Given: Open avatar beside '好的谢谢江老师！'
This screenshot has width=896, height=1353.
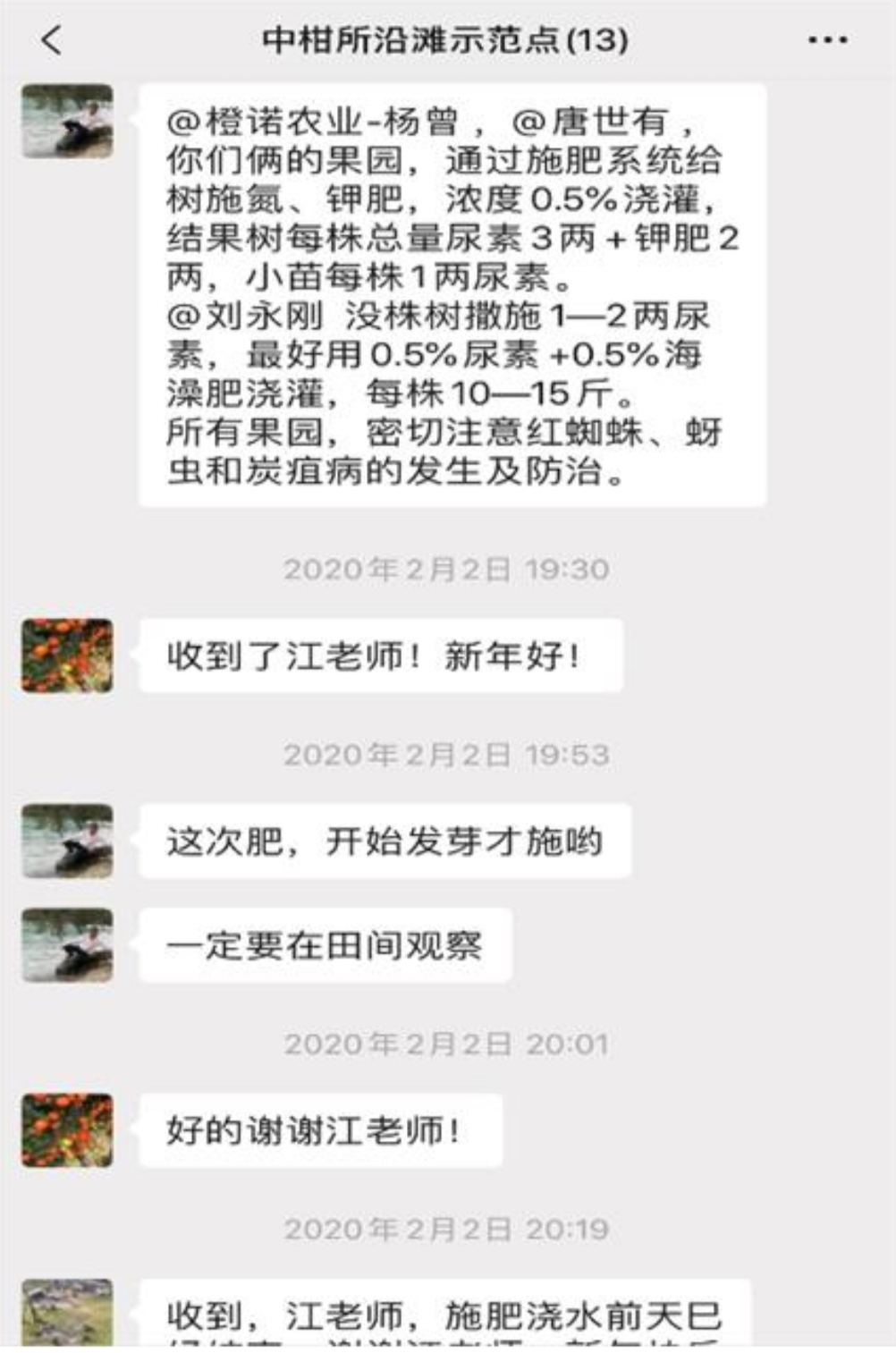Looking at the screenshot, I should coord(67,1130).
